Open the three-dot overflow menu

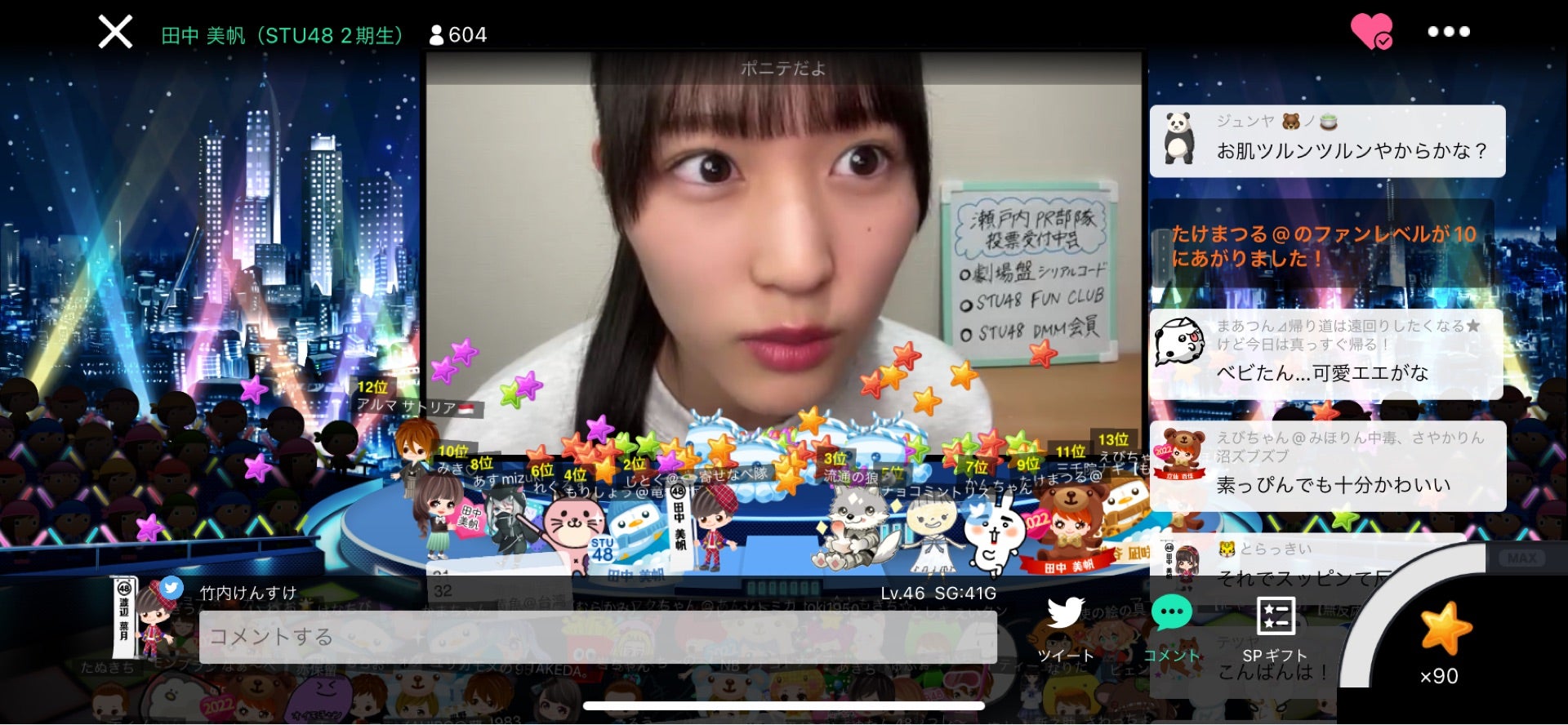[1449, 32]
